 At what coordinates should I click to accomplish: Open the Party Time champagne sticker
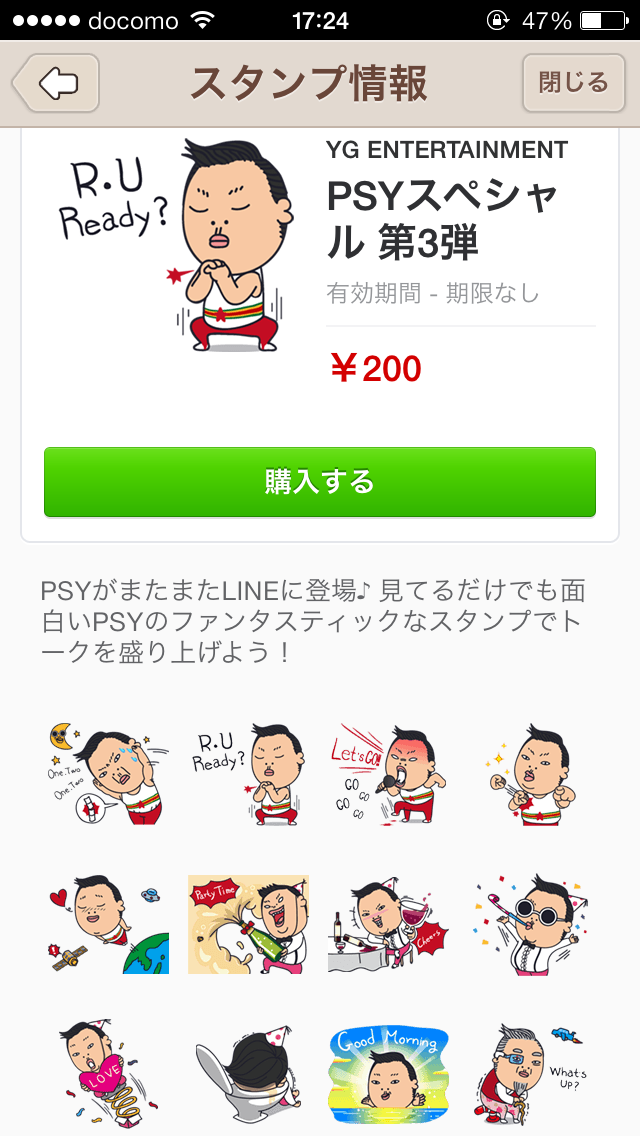(x=248, y=924)
